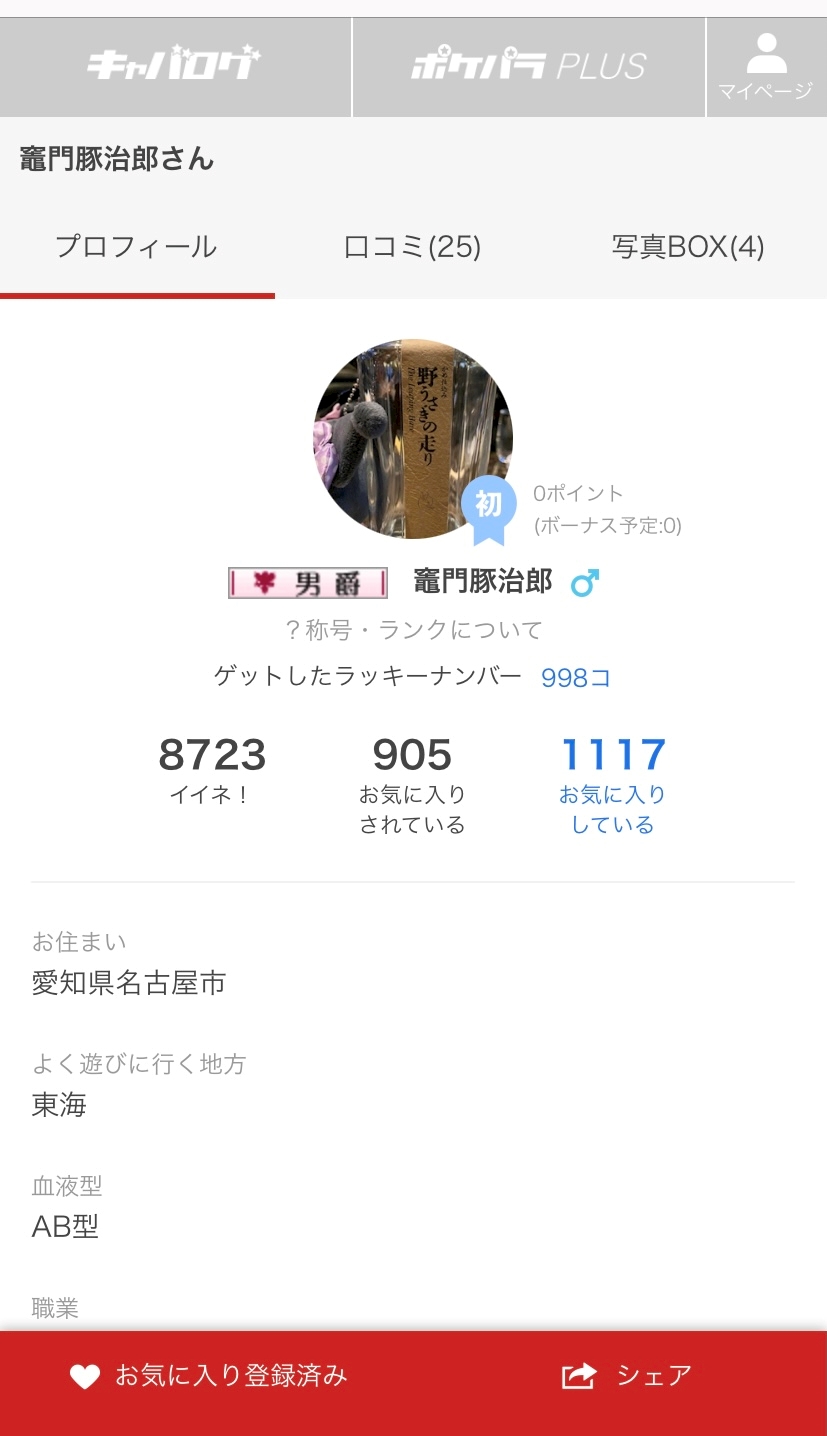Tap the round profile photo
827x1436 pixels.
pyautogui.click(x=413, y=439)
